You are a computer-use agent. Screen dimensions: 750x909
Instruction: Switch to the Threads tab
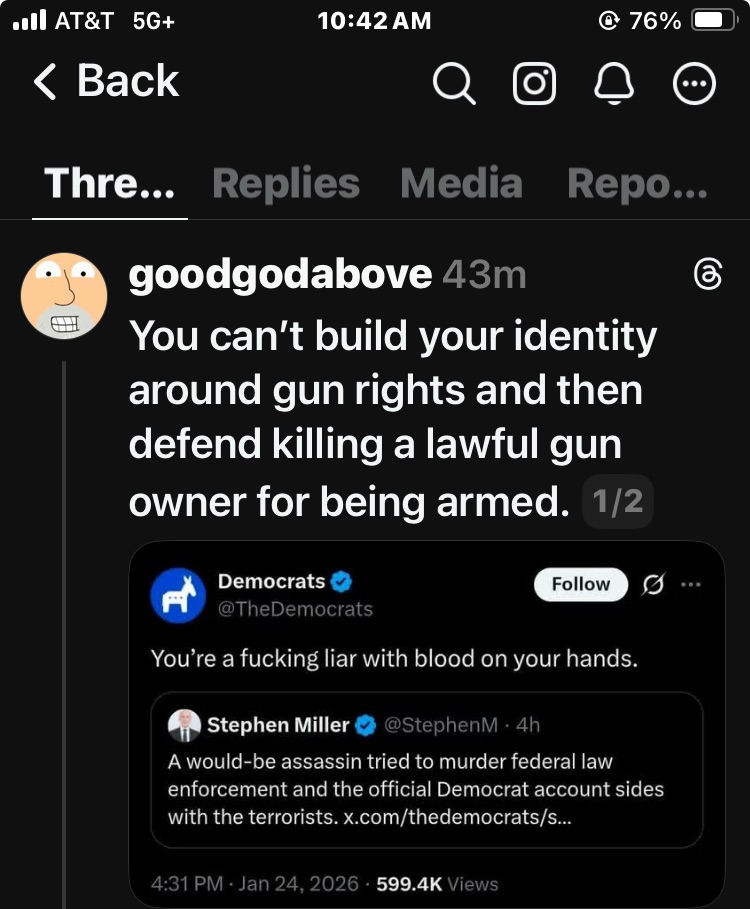pos(110,184)
